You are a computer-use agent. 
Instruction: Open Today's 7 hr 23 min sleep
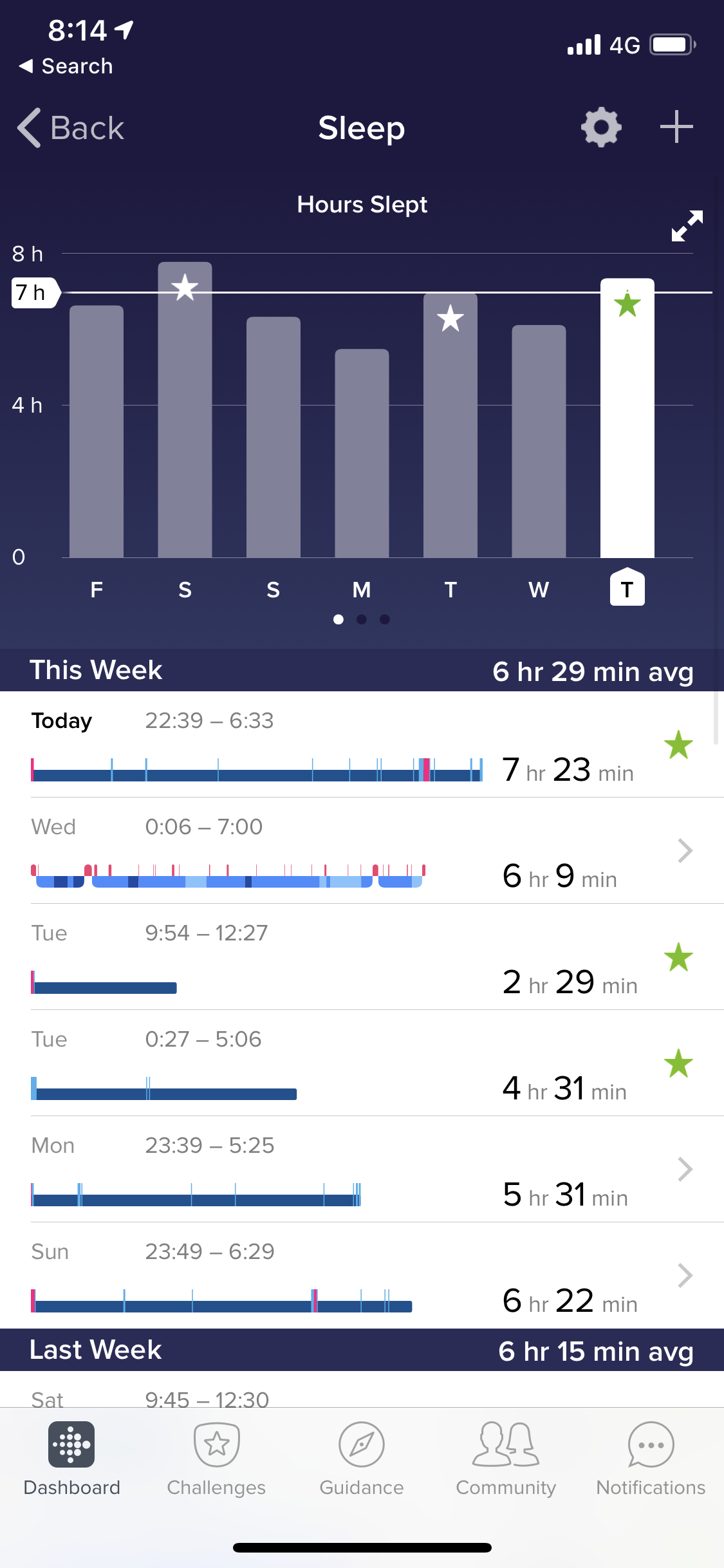coord(362,745)
